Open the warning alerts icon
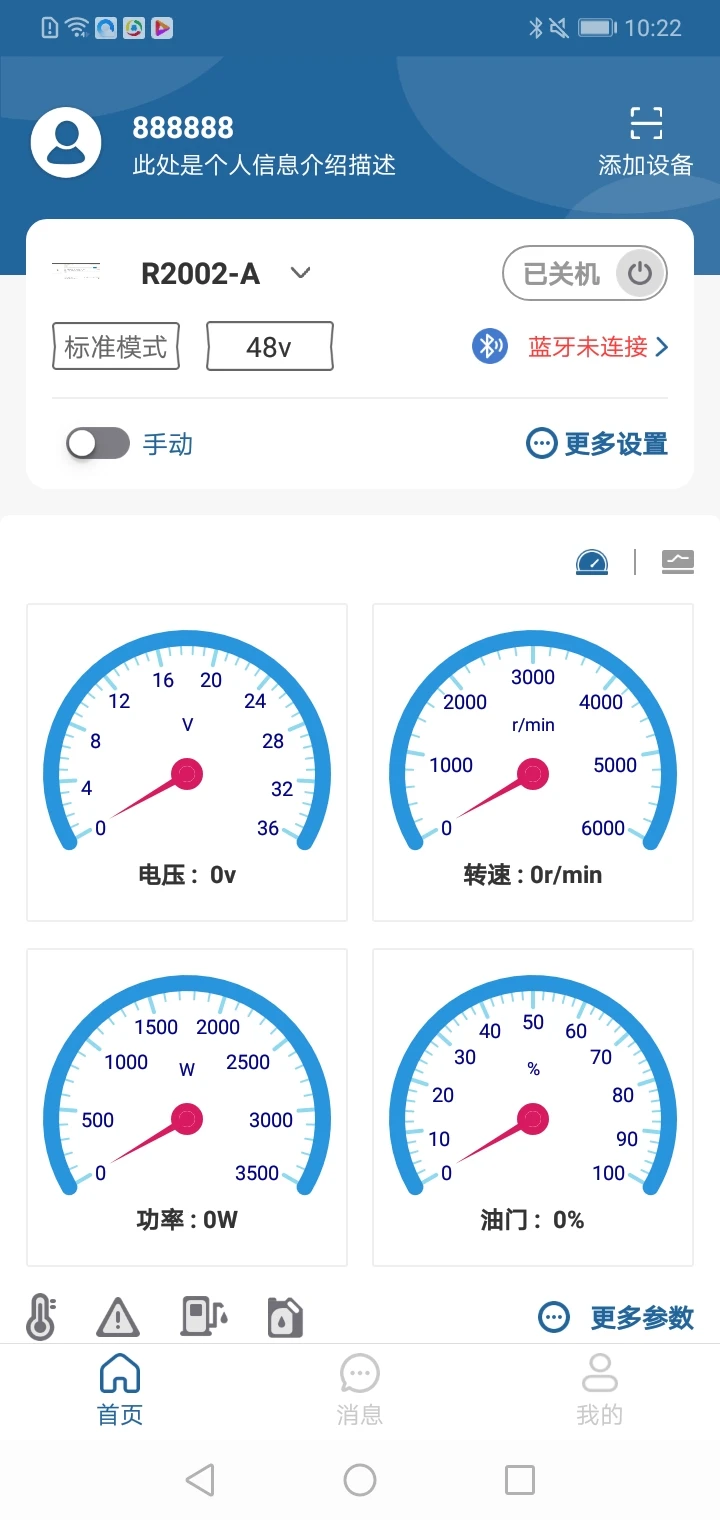Image resolution: width=720 pixels, height=1520 pixels. coord(117,1316)
